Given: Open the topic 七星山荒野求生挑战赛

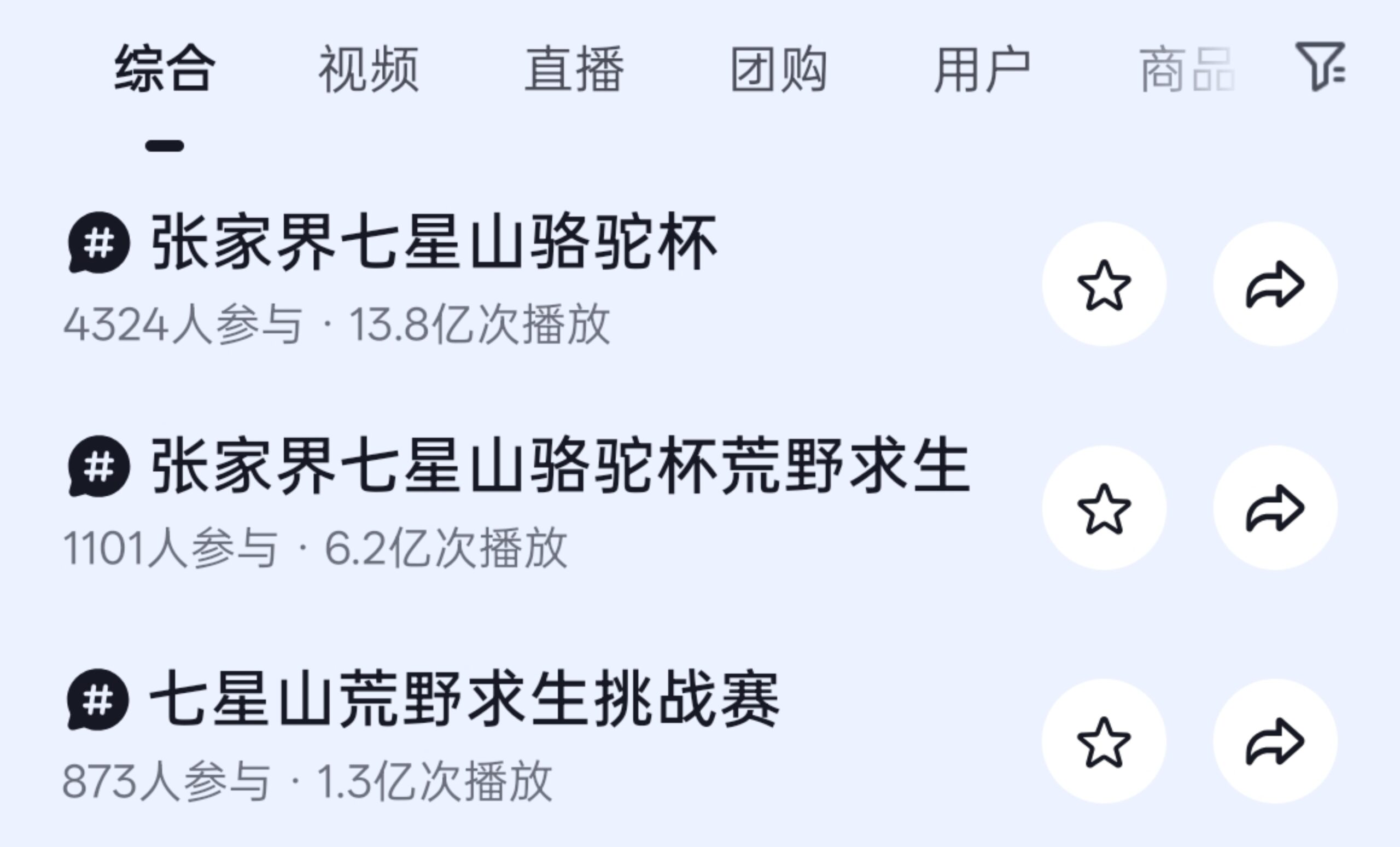Looking at the screenshot, I should click(464, 699).
